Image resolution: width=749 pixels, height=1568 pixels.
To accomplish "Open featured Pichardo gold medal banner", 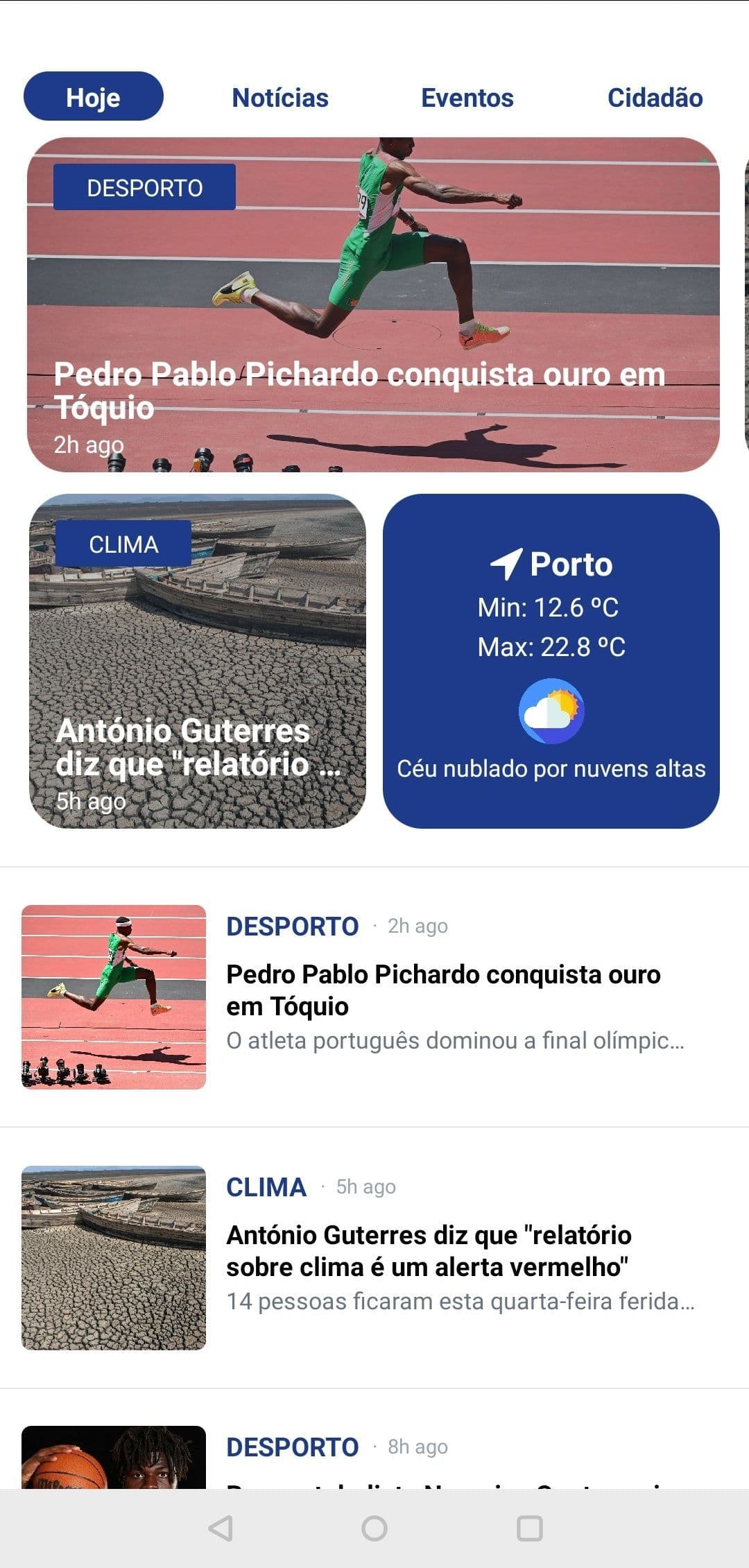I will tap(373, 305).
